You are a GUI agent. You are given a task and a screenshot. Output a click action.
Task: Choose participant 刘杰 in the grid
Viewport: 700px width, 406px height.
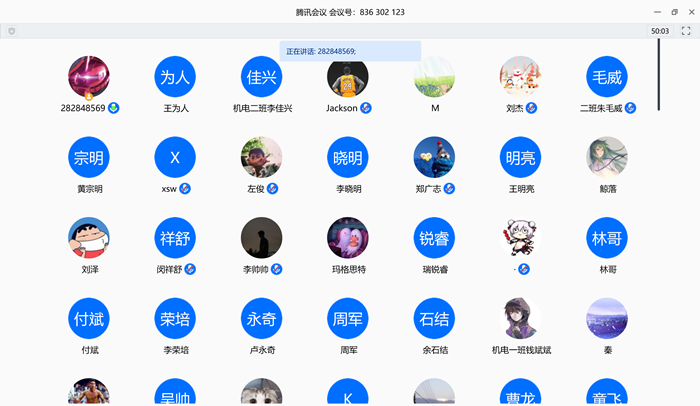coord(521,77)
